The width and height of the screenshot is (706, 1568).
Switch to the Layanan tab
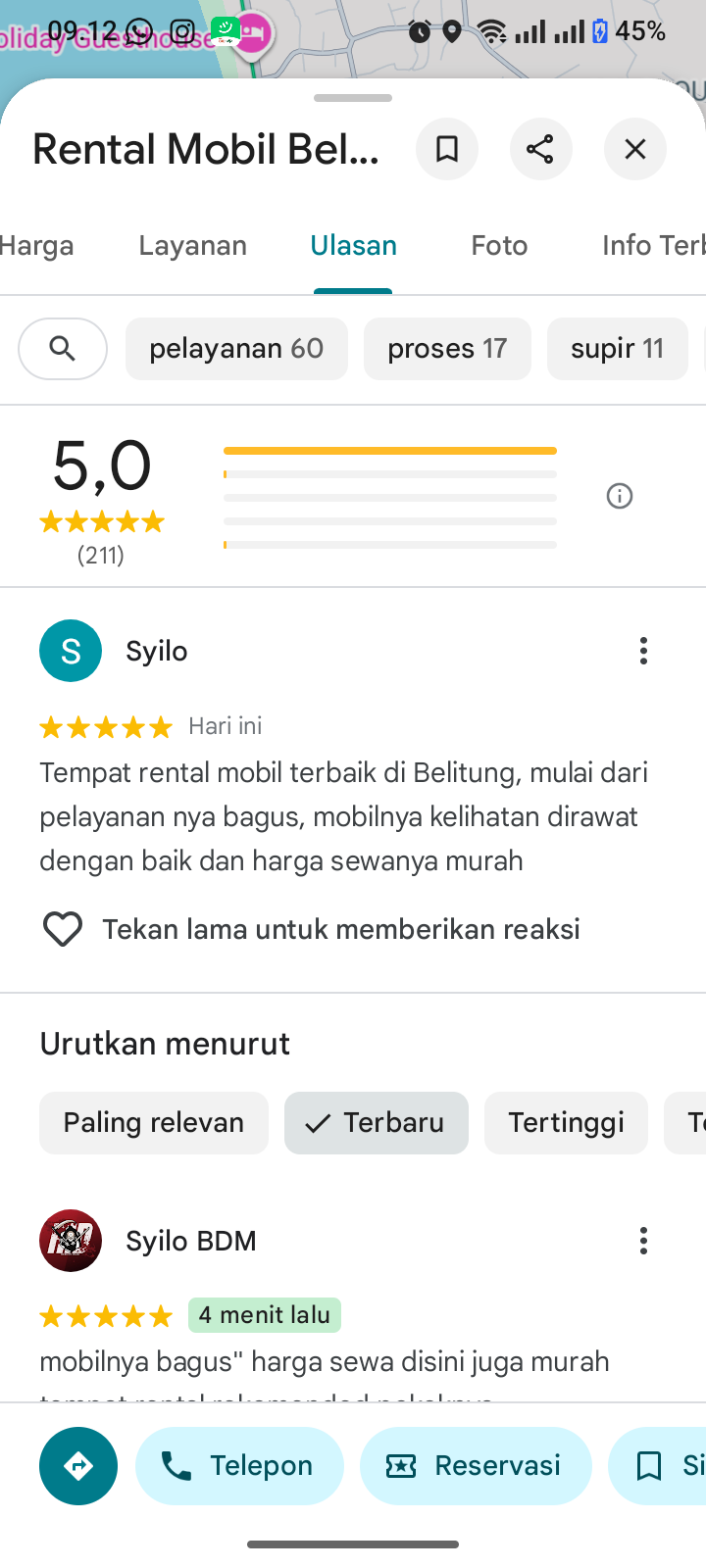point(192,245)
